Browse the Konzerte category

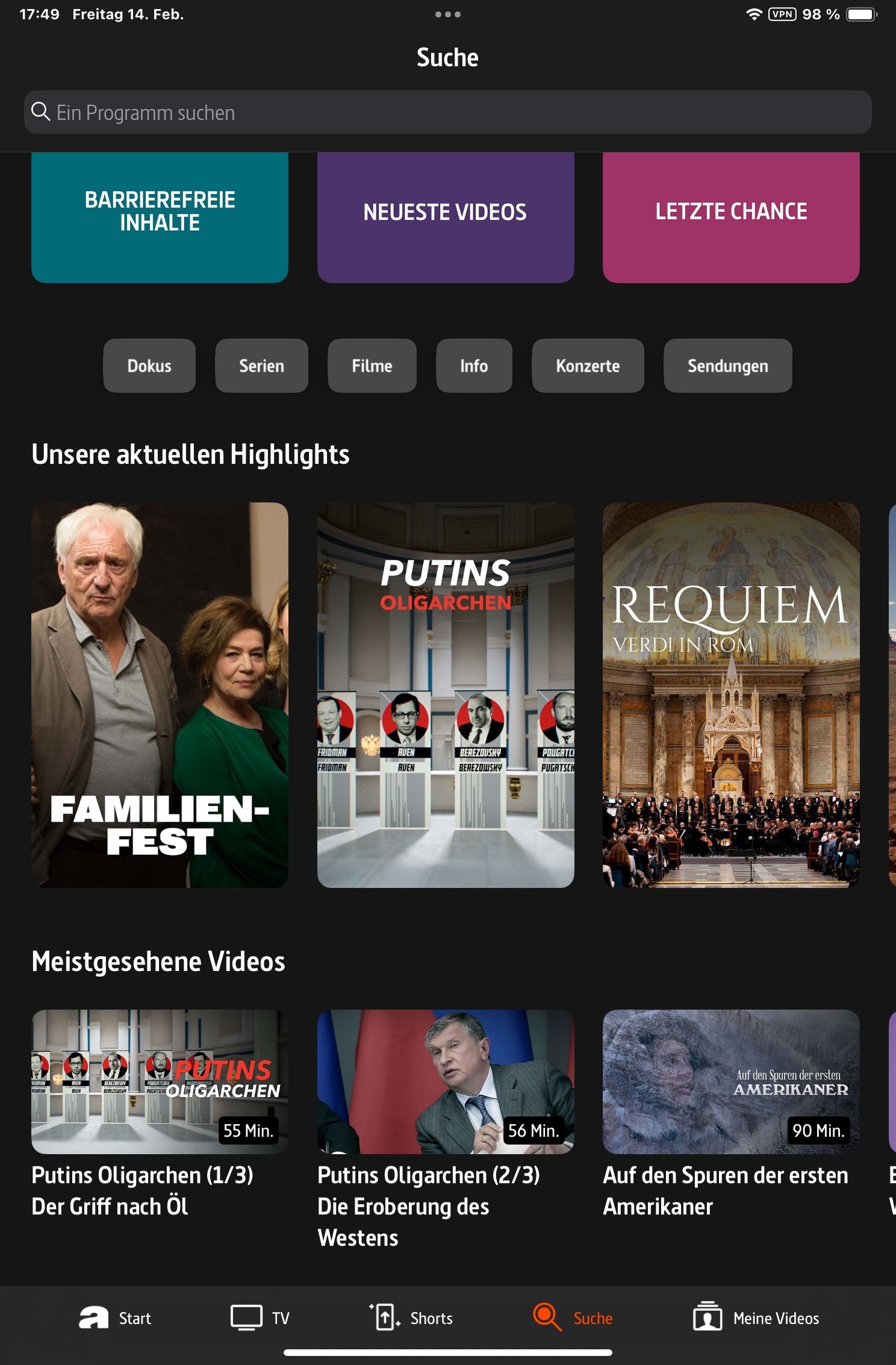coord(588,366)
